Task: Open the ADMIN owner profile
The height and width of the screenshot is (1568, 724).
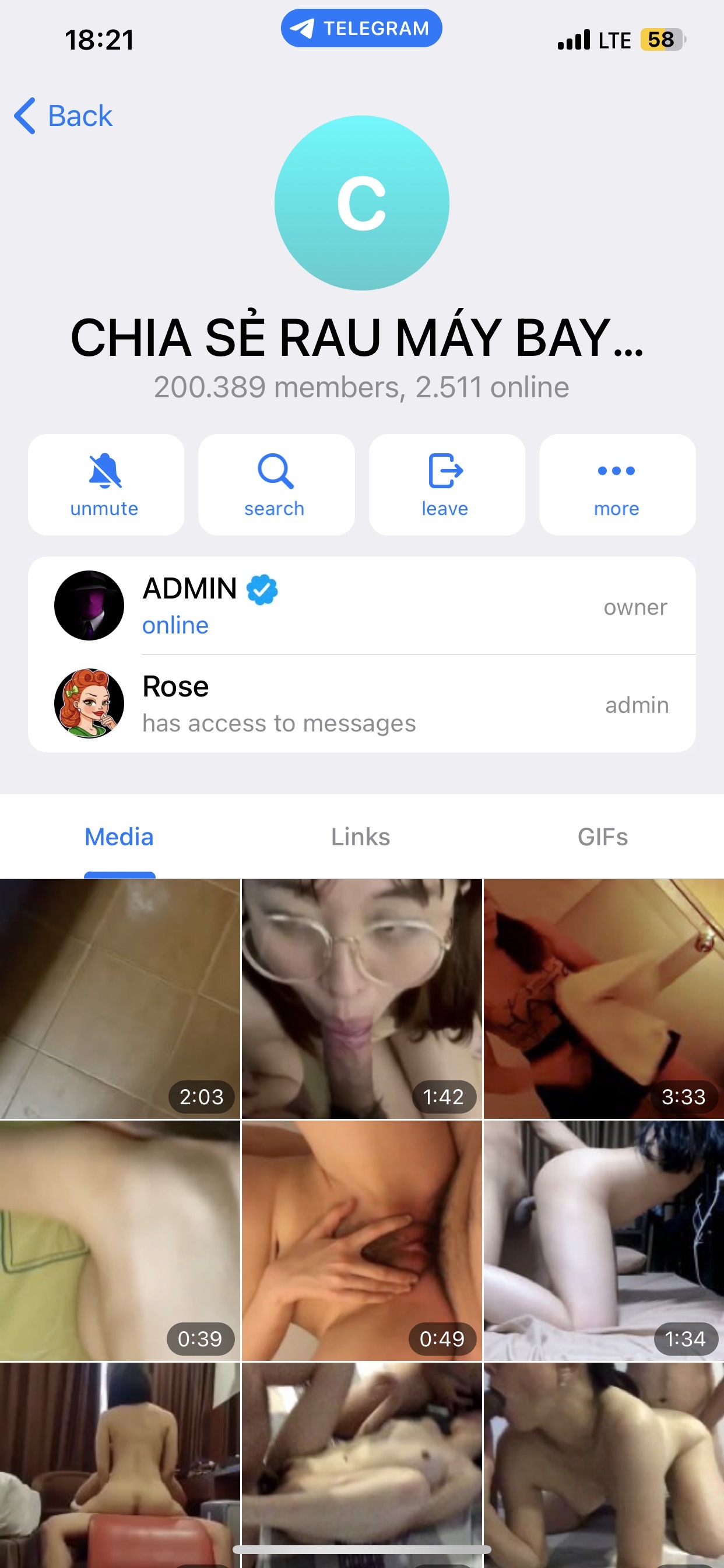Action: (361, 605)
